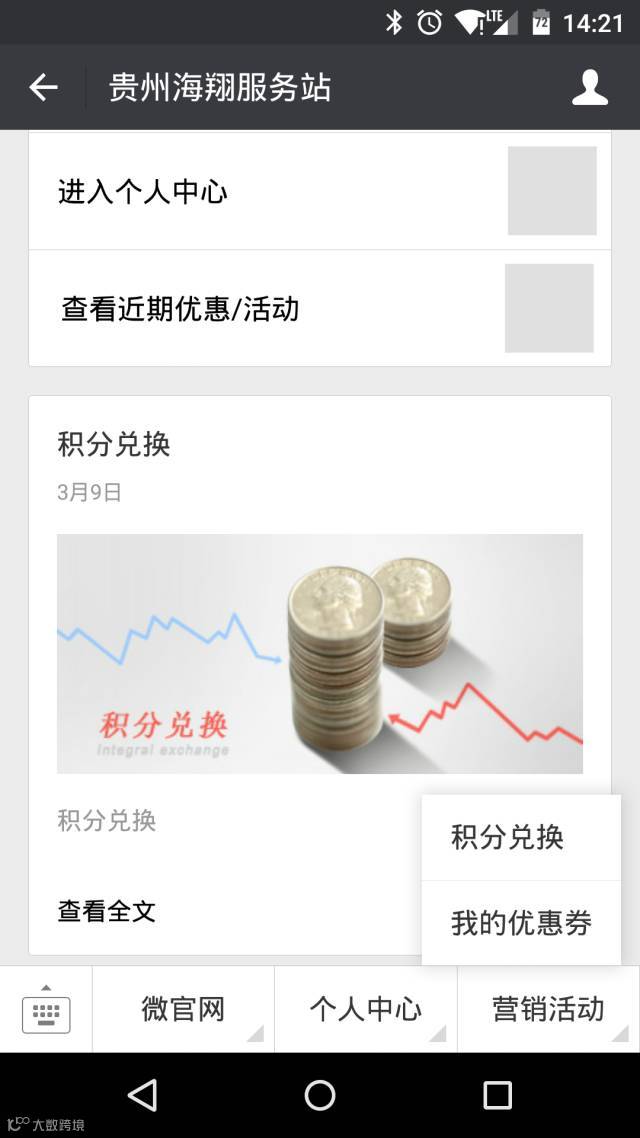Select 积分兑换 from the popup menu
This screenshot has height=1138, width=640.
pyautogui.click(x=521, y=838)
